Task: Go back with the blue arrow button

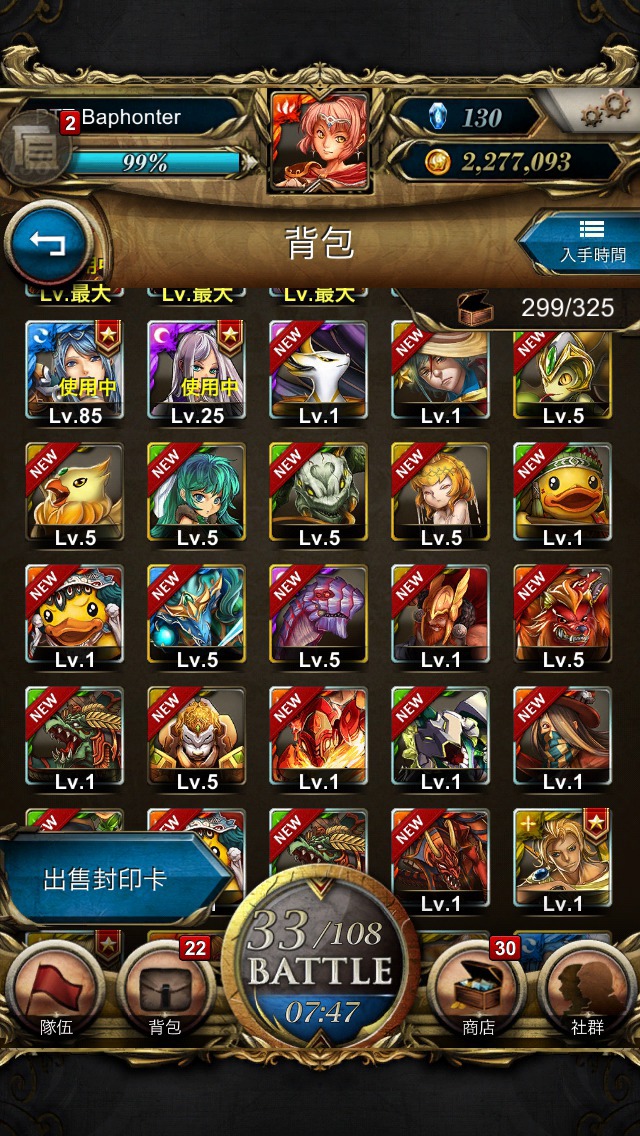Action: pos(49,244)
